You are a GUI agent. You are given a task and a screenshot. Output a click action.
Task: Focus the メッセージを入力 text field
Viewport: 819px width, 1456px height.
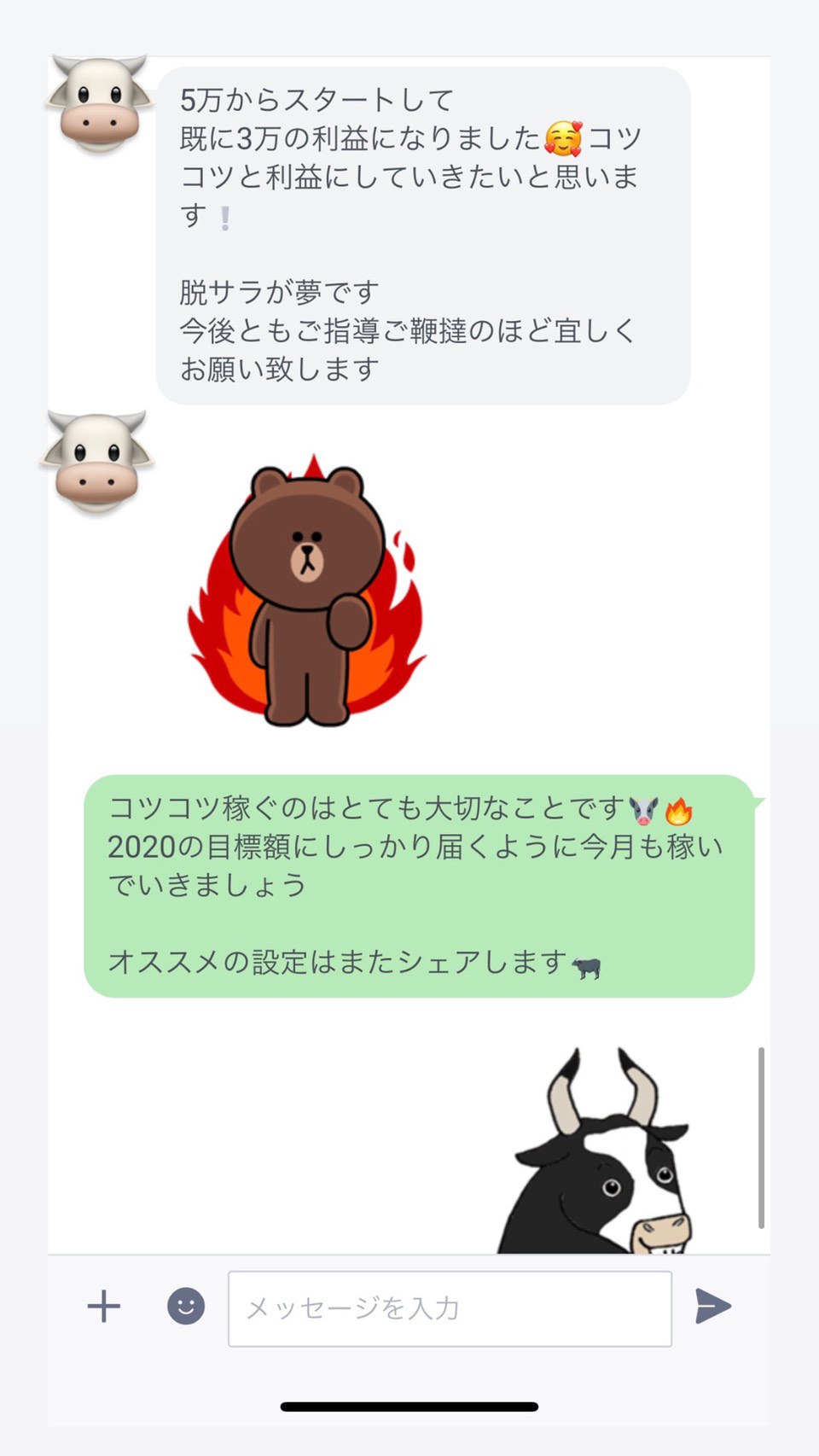(450, 1308)
